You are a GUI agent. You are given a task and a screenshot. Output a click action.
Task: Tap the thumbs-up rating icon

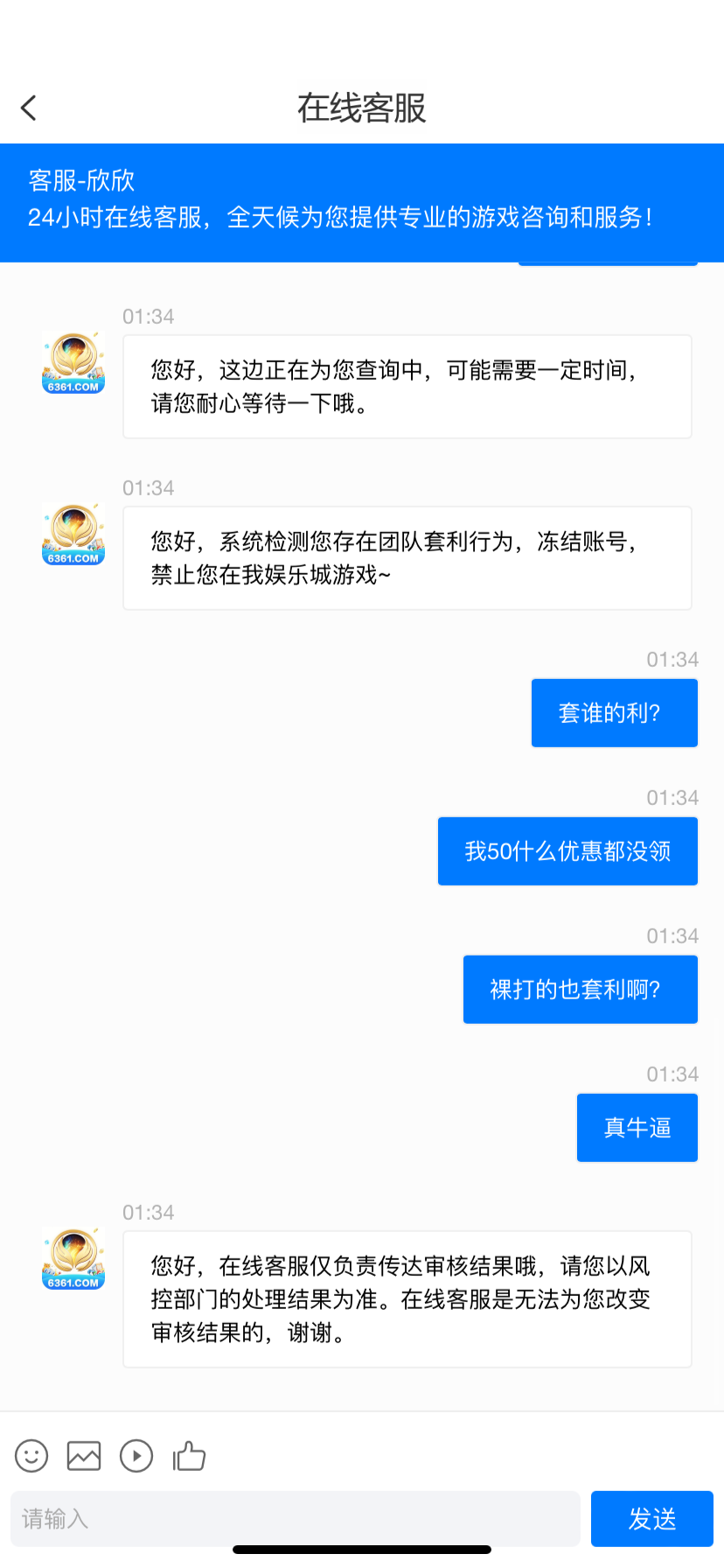click(189, 1455)
